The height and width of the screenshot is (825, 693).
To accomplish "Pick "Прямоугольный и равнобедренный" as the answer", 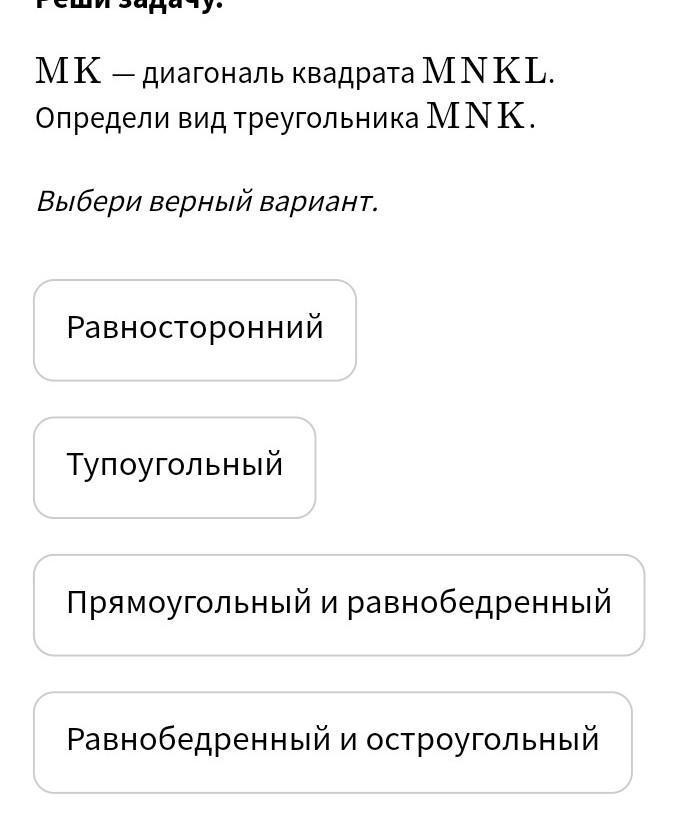I will point(339,605).
